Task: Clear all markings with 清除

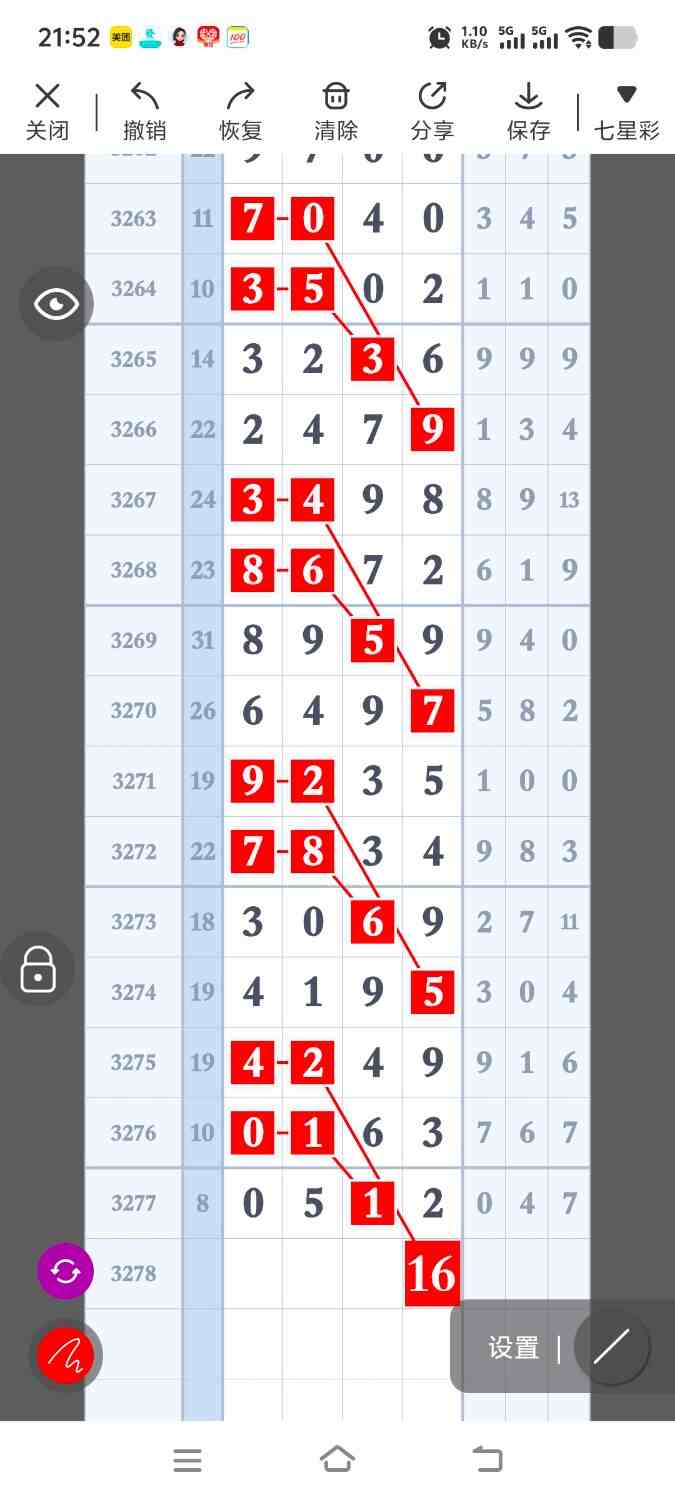Action: pos(336,111)
